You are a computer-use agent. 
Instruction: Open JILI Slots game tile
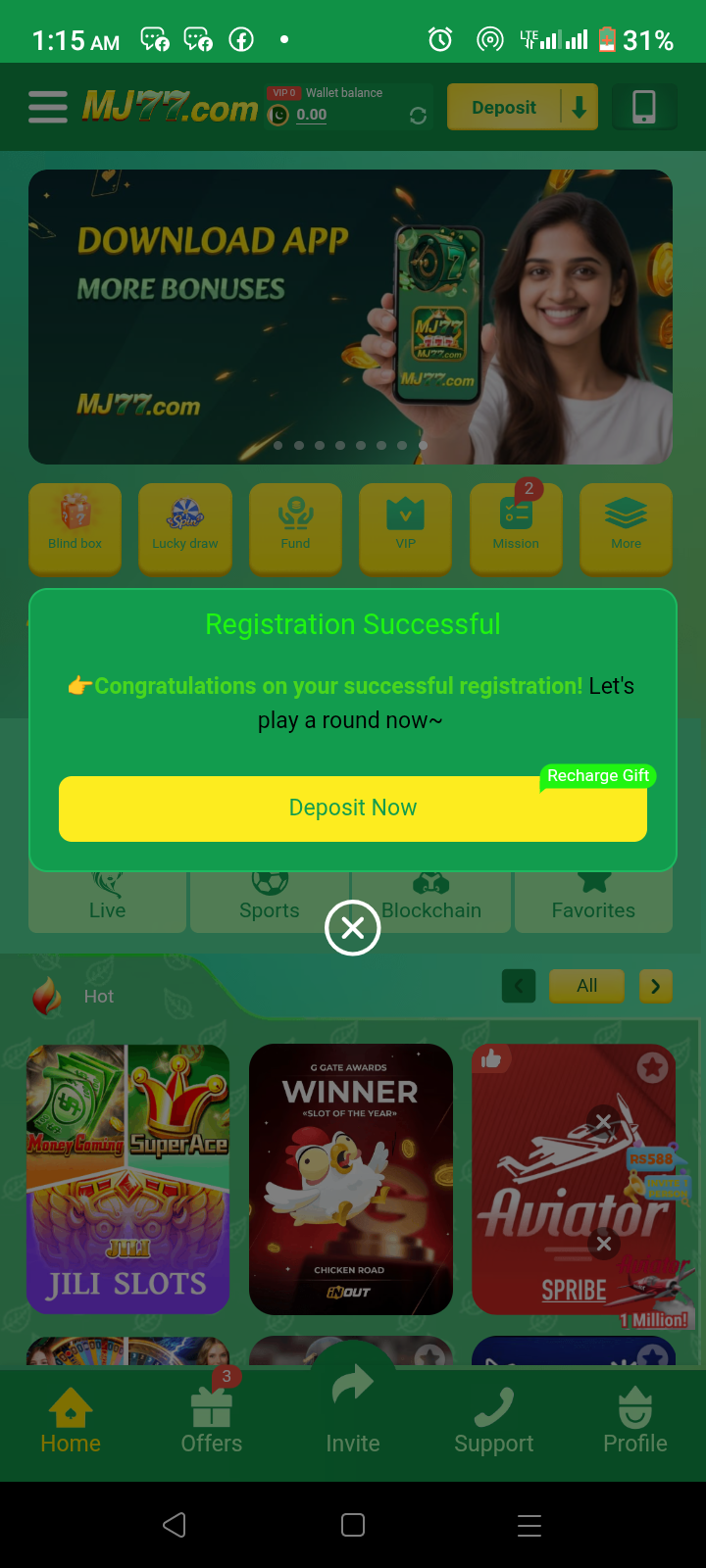(127, 1179)
